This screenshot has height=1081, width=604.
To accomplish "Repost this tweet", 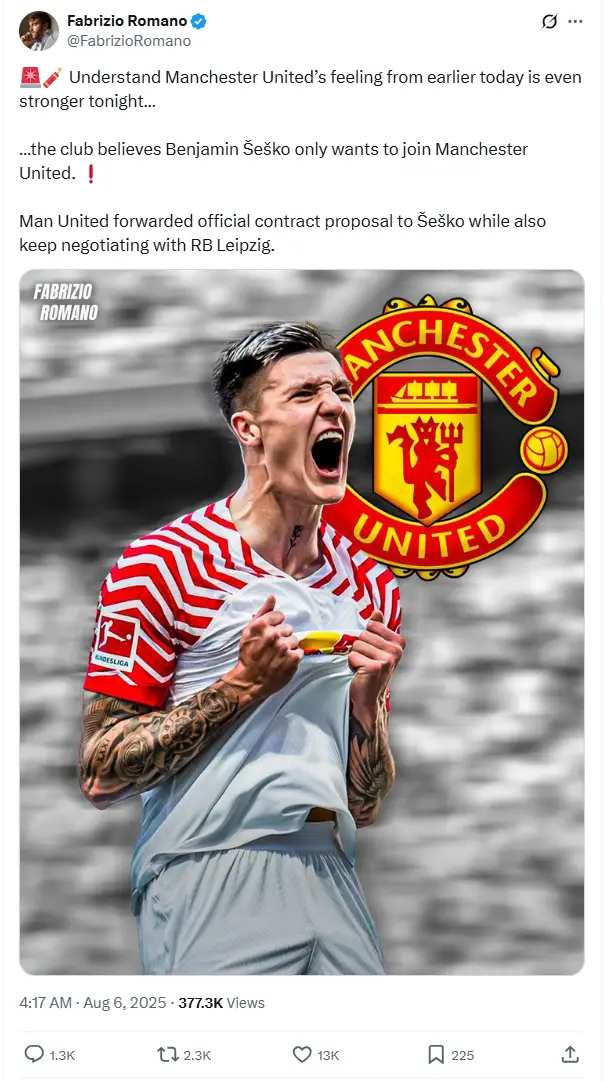I will 184,1054.
